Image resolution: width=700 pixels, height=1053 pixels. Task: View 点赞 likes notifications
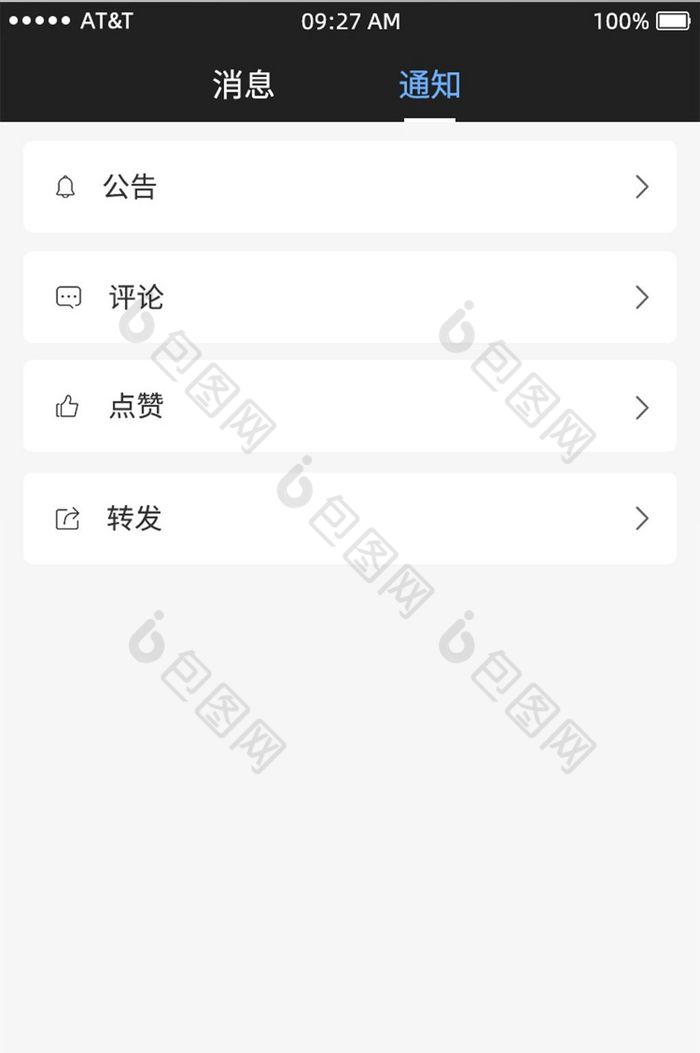click(349, 407)
